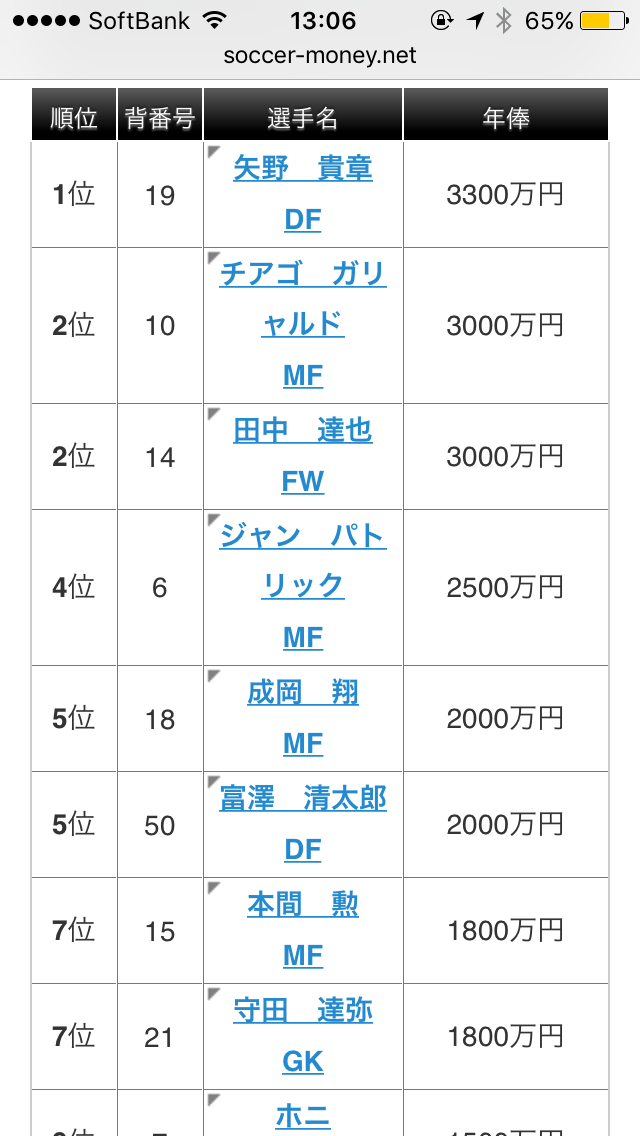This screenshot has height=1136, width=640.
Task: Open the ホニ player link
Action: tap(302, 1116)
